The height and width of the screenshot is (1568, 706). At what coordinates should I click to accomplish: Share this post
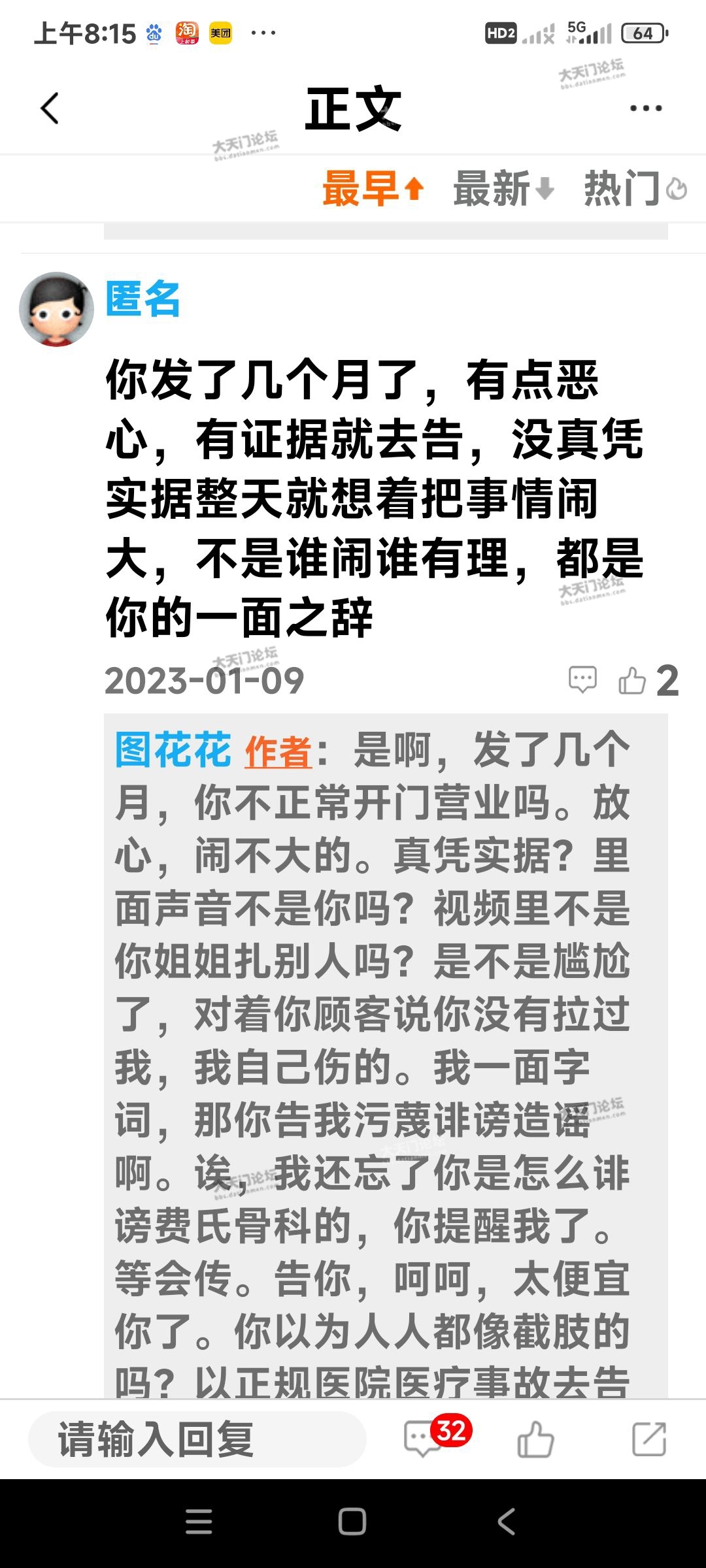649,1439
